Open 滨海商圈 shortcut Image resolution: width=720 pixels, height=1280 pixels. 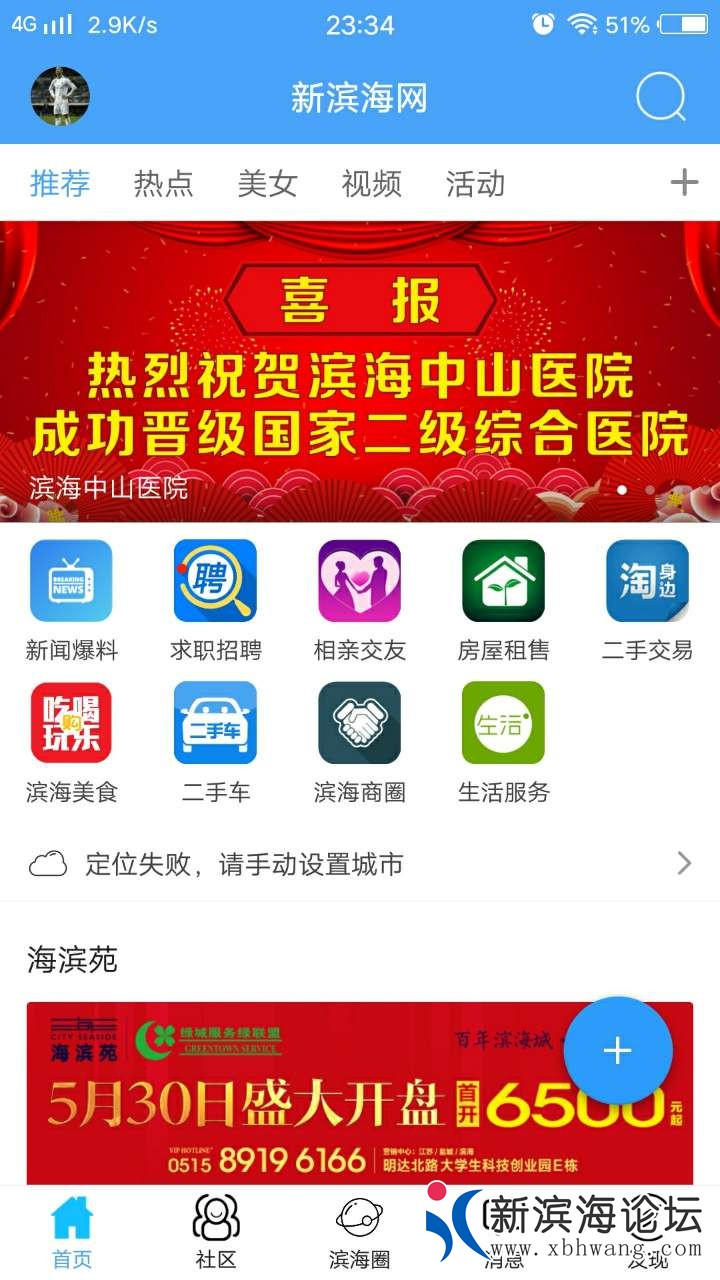pyautogui.click(x=359, y=724)
